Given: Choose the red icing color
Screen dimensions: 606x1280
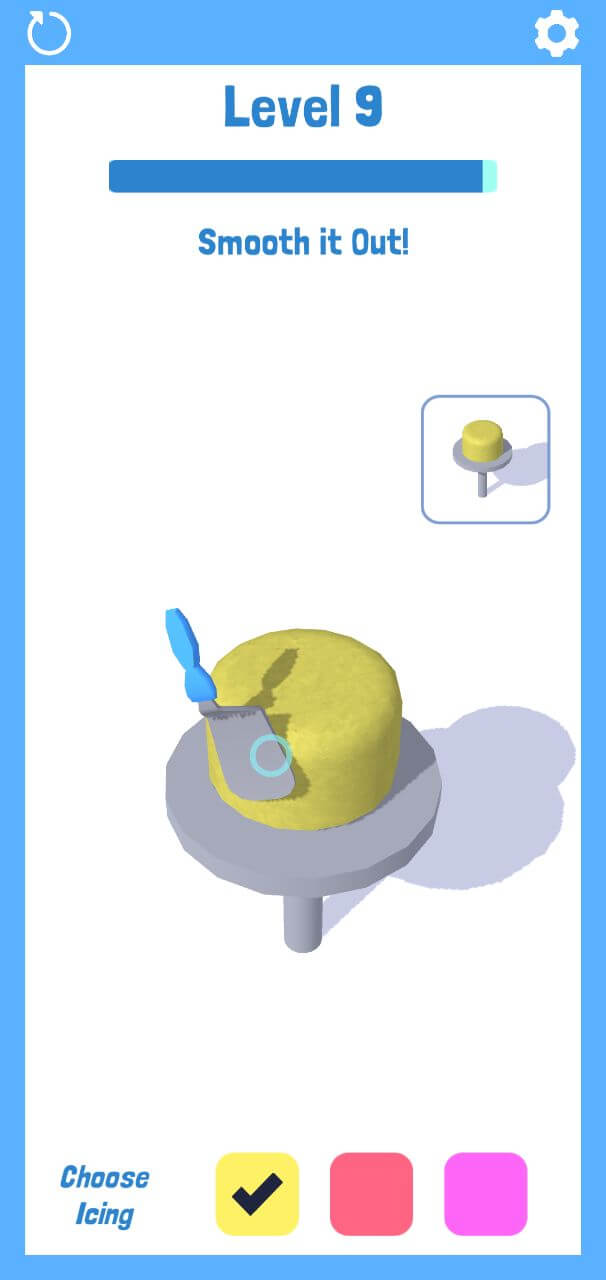Looking at the screenshot, I should click(x=371, y=1193).
